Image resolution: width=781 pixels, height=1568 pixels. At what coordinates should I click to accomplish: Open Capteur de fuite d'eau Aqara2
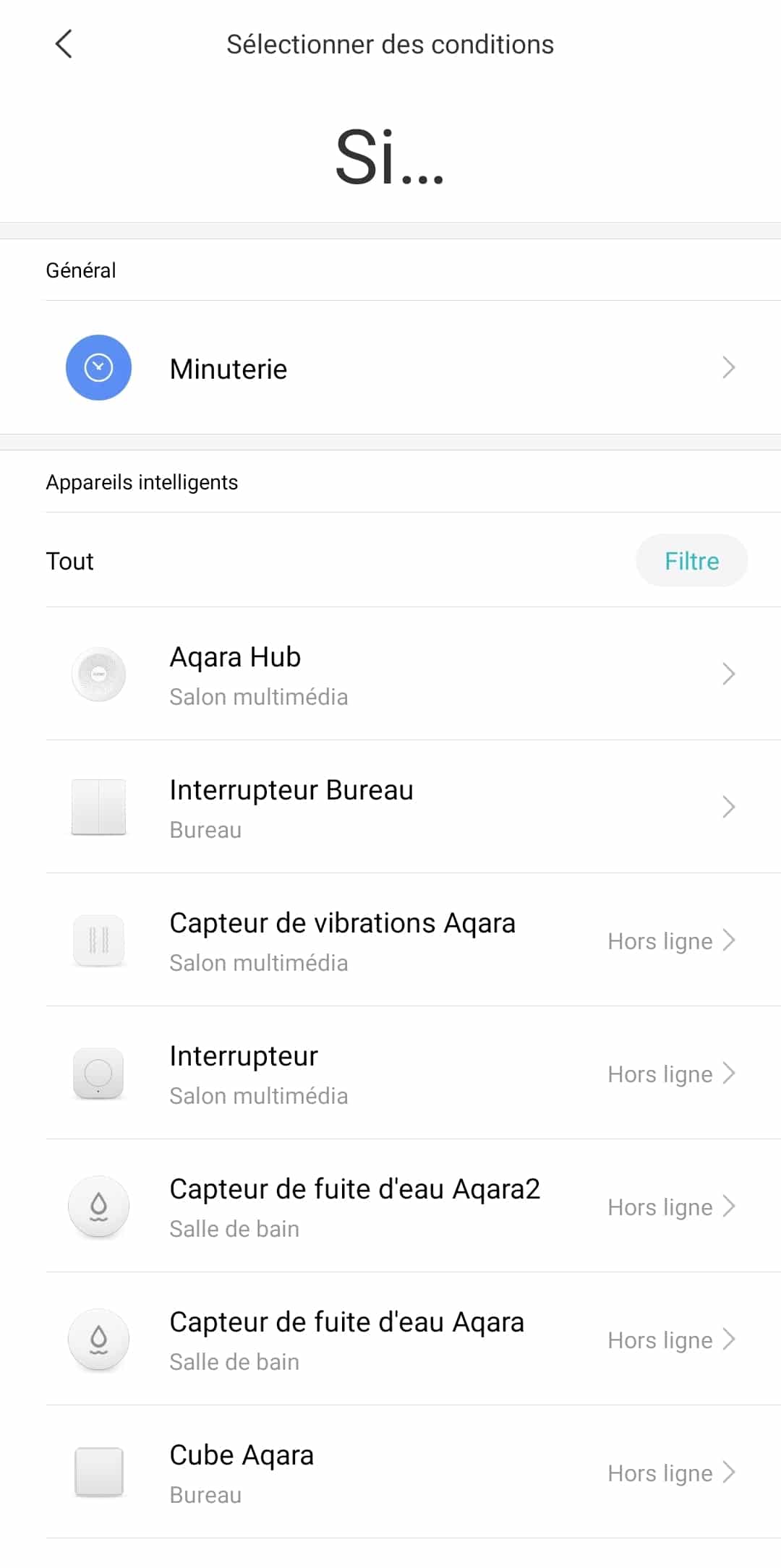(390, 1206)
